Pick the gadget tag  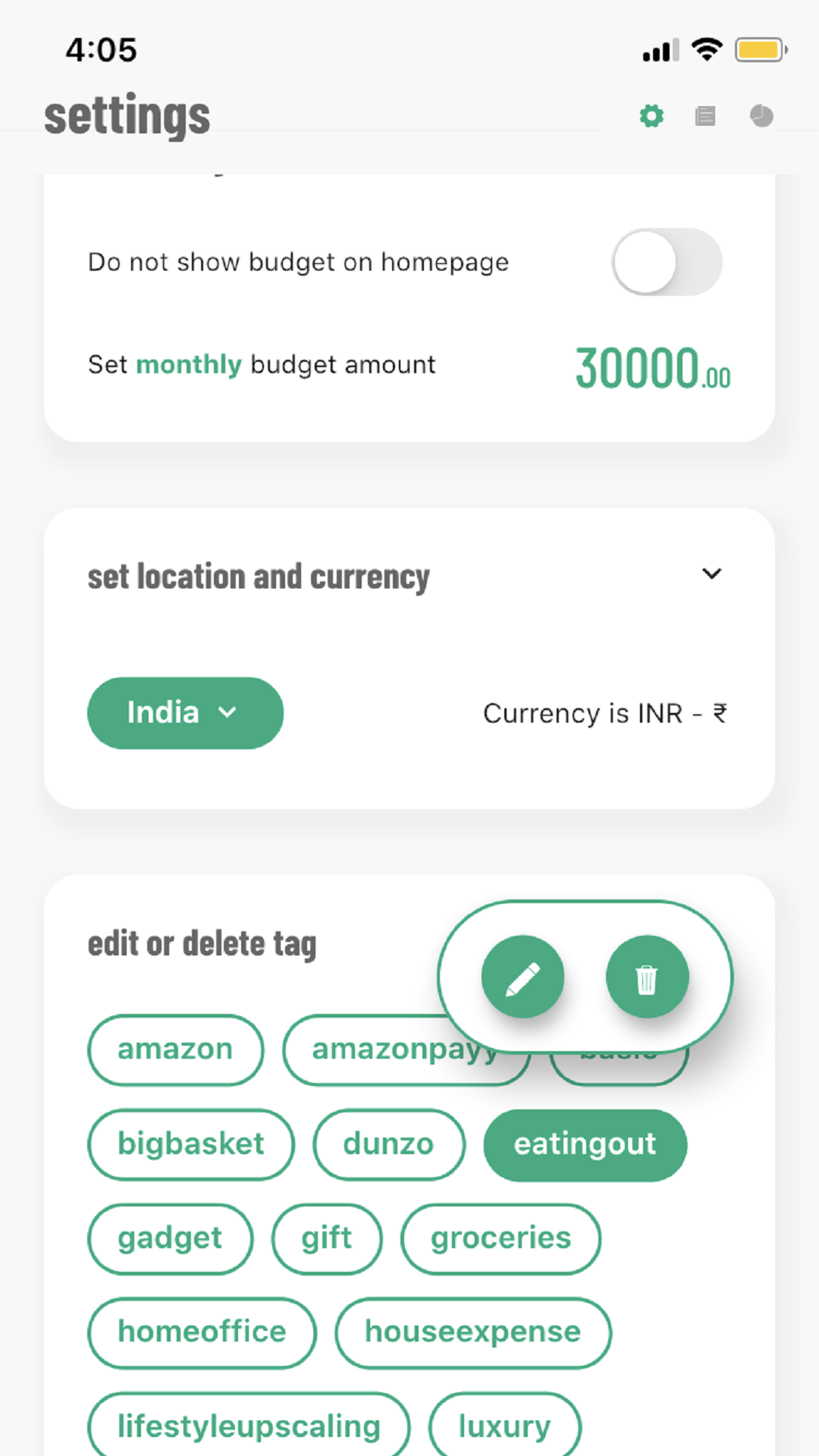coord(170,1238)
